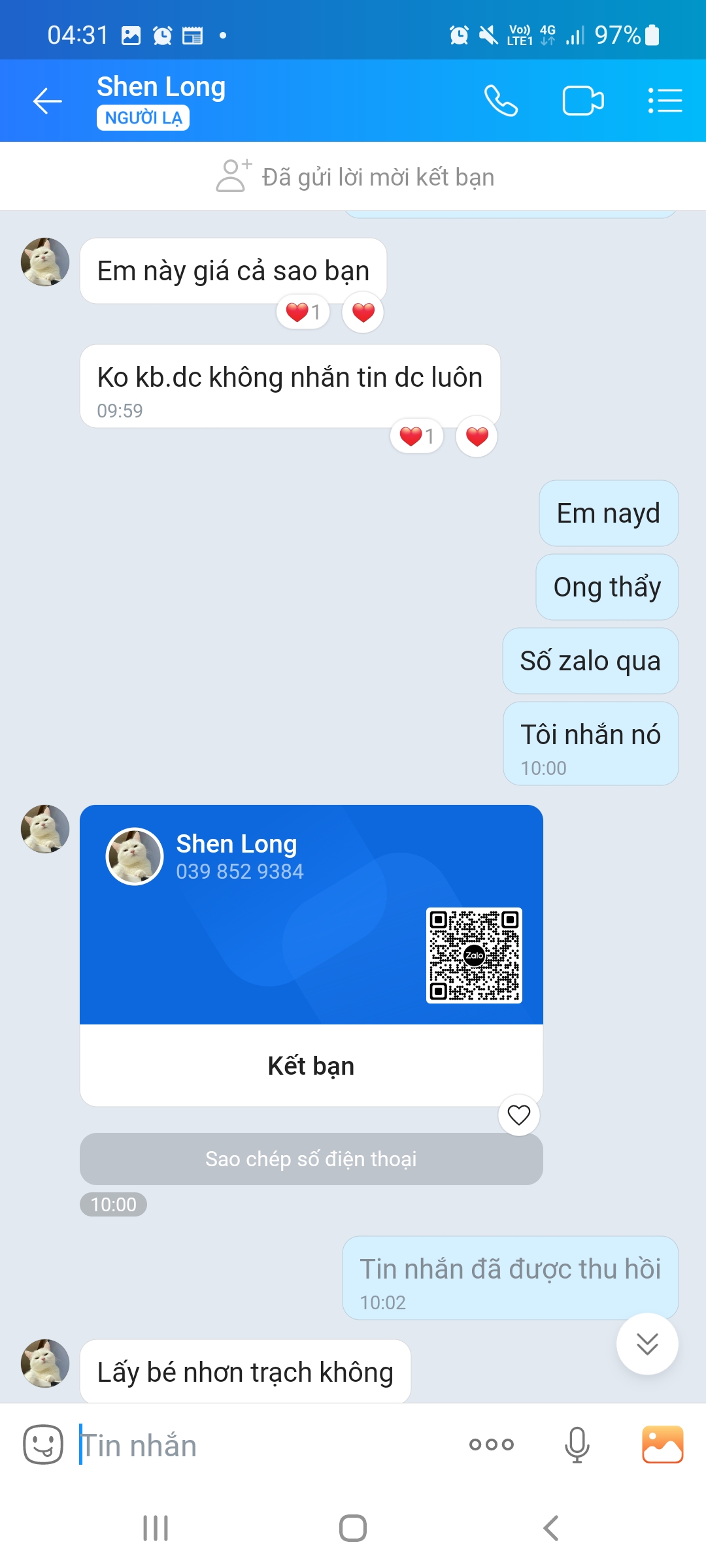Go back from Shen Long chat
Image resolution: width=706 pixels, height=1568 pixels.
[47, 101]
